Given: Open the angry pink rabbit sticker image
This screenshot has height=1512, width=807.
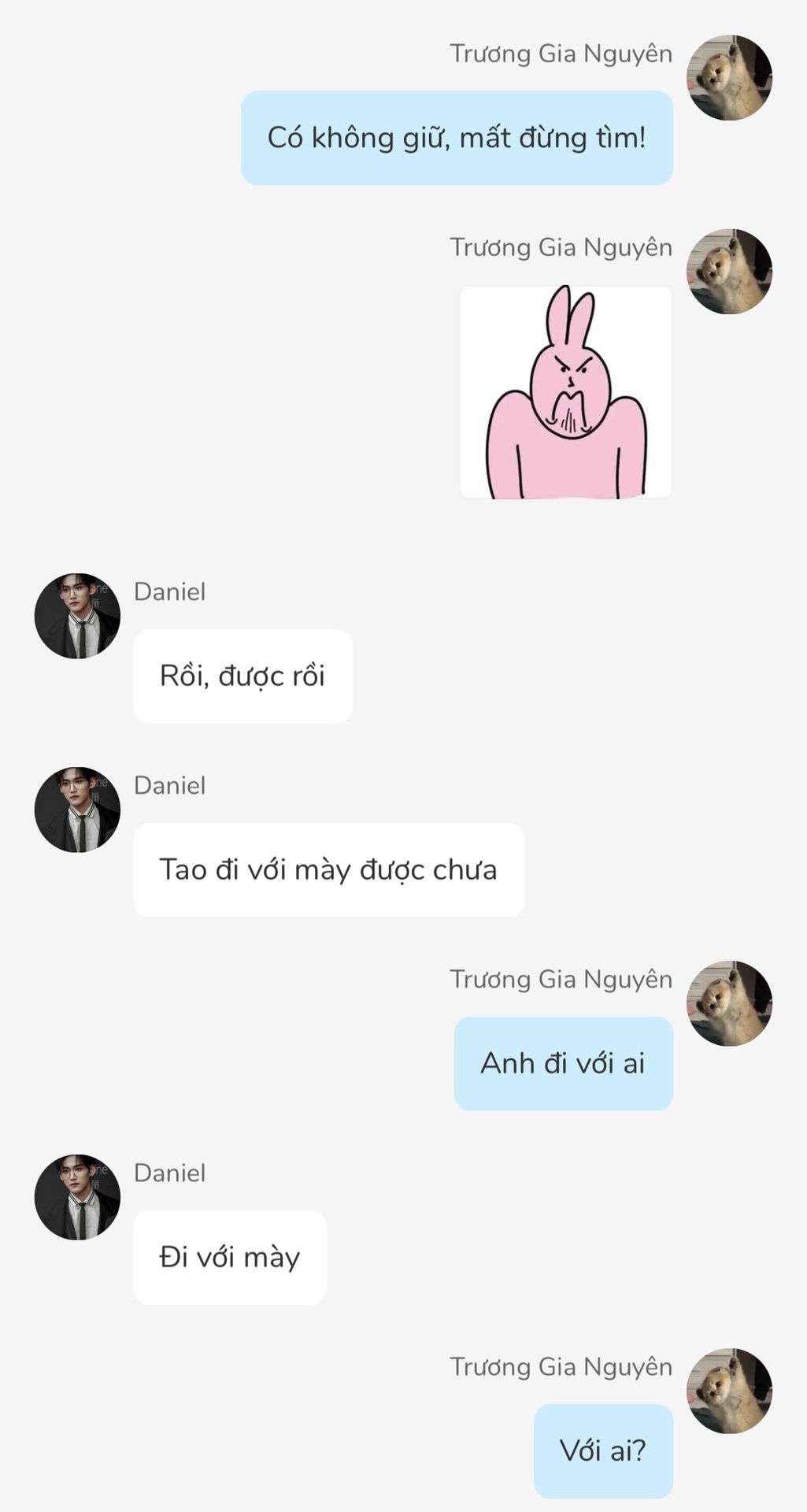Looking at the screenshot, I should click(x=565, y=392).
